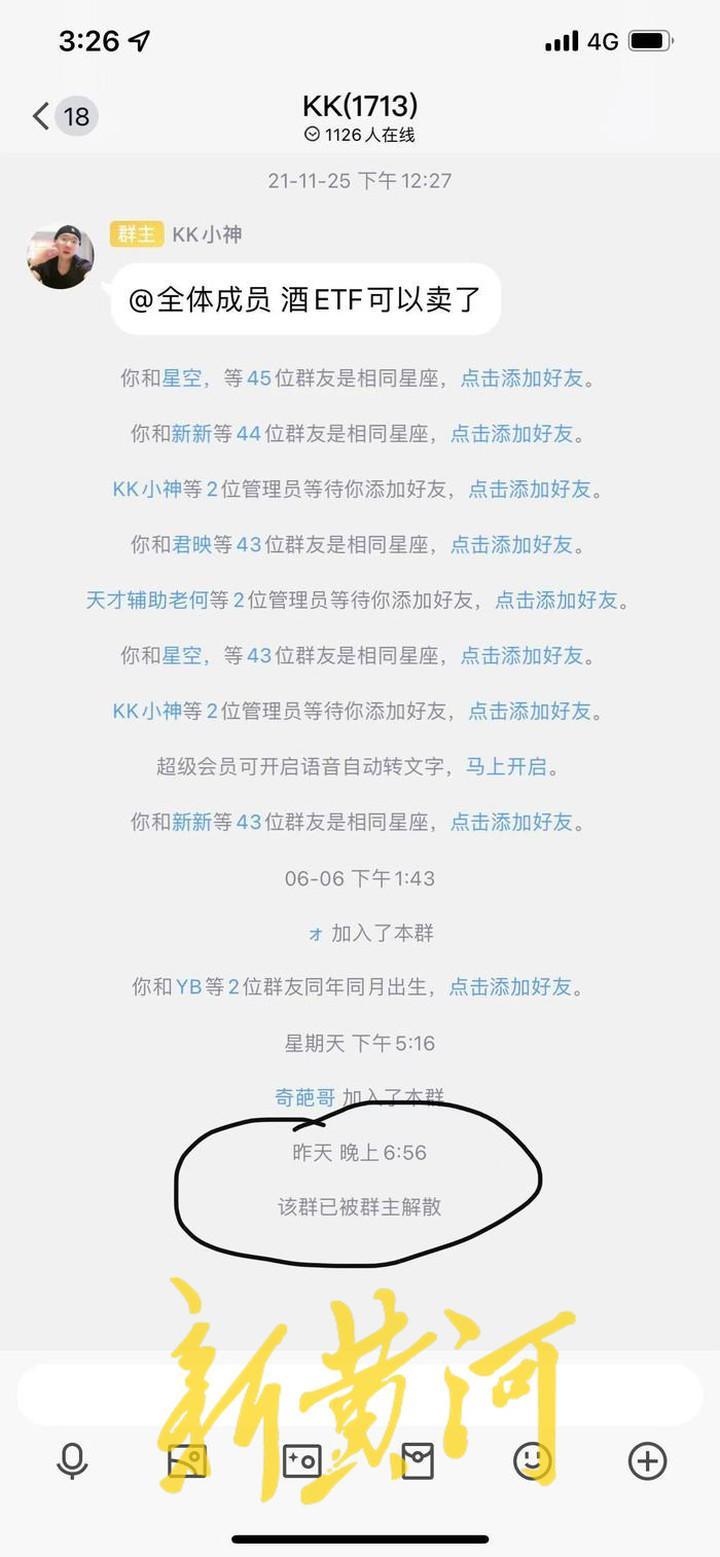Screen dimensions: 720x1557
Task: Tap 马上开启 for voice-to-text
Action: coord(506,767)
